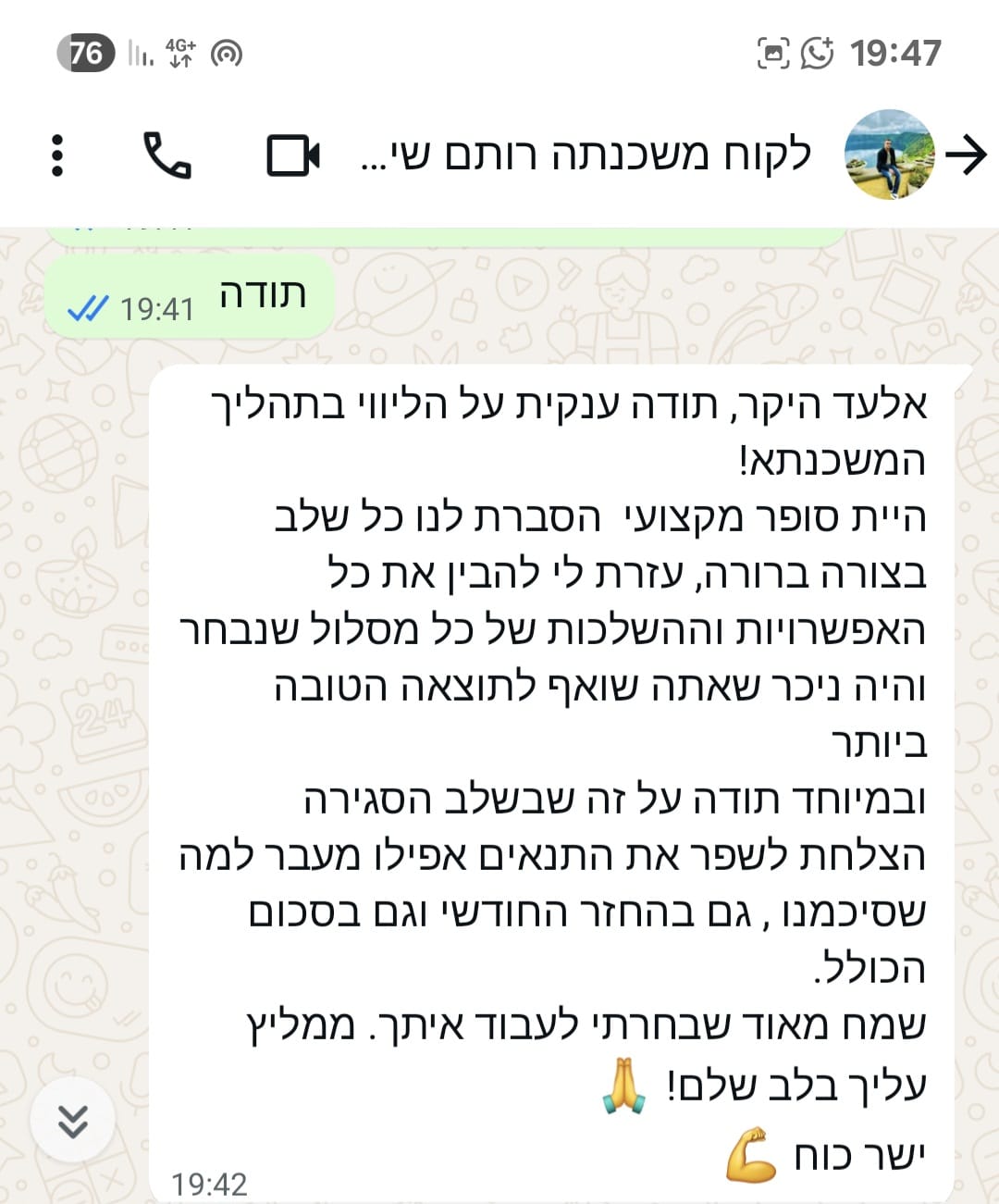Open the three-dot overflow menu
Screen dimensions: 999x1204
57,155
